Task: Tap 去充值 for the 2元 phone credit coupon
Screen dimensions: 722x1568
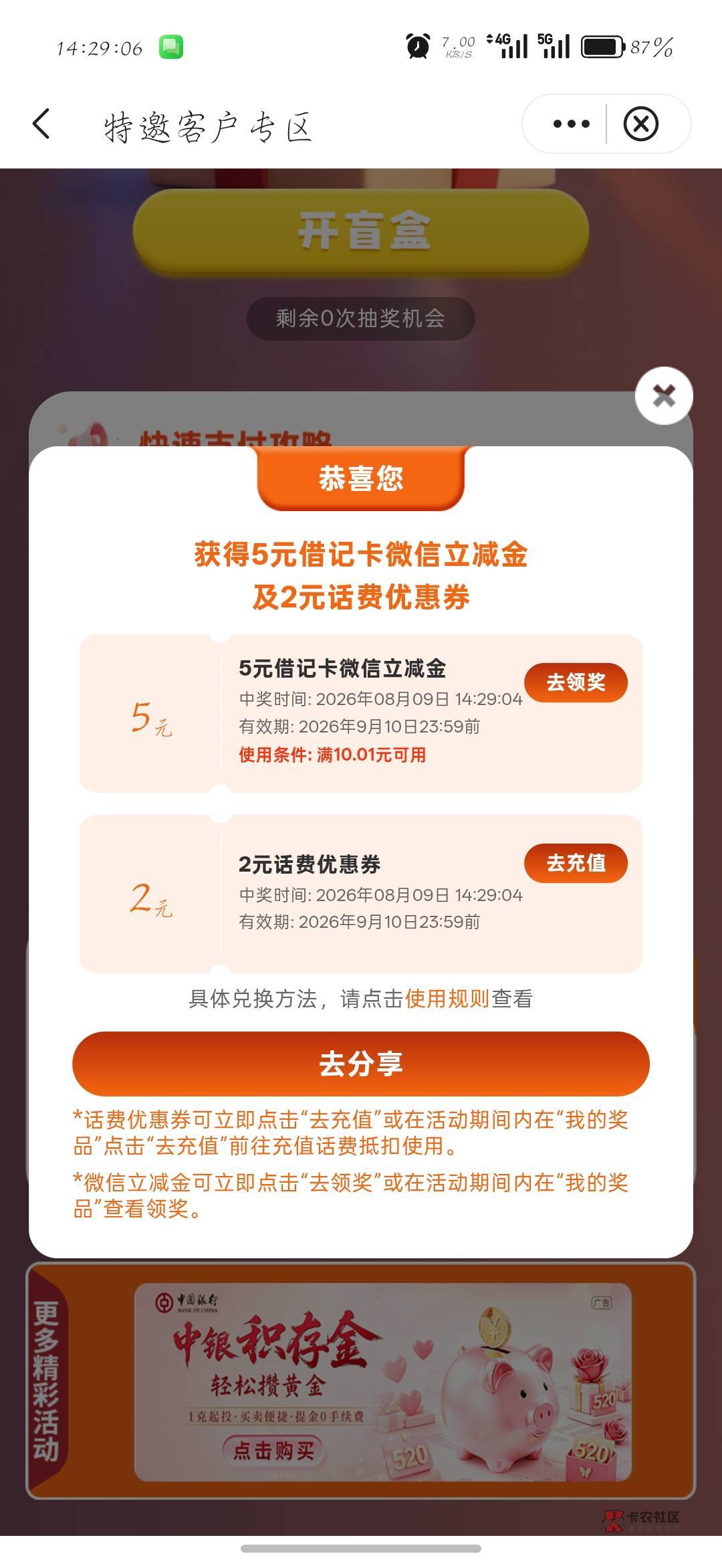Action: (576, 863)
